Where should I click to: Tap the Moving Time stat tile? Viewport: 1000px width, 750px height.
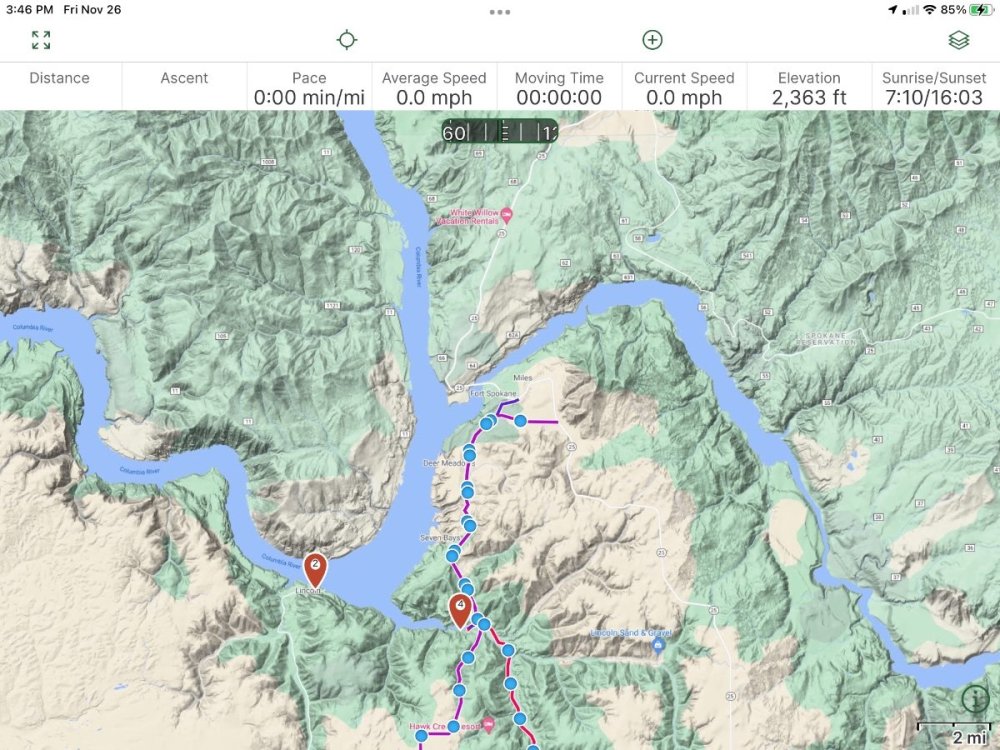pyautogui.click(x=559, y=87)
